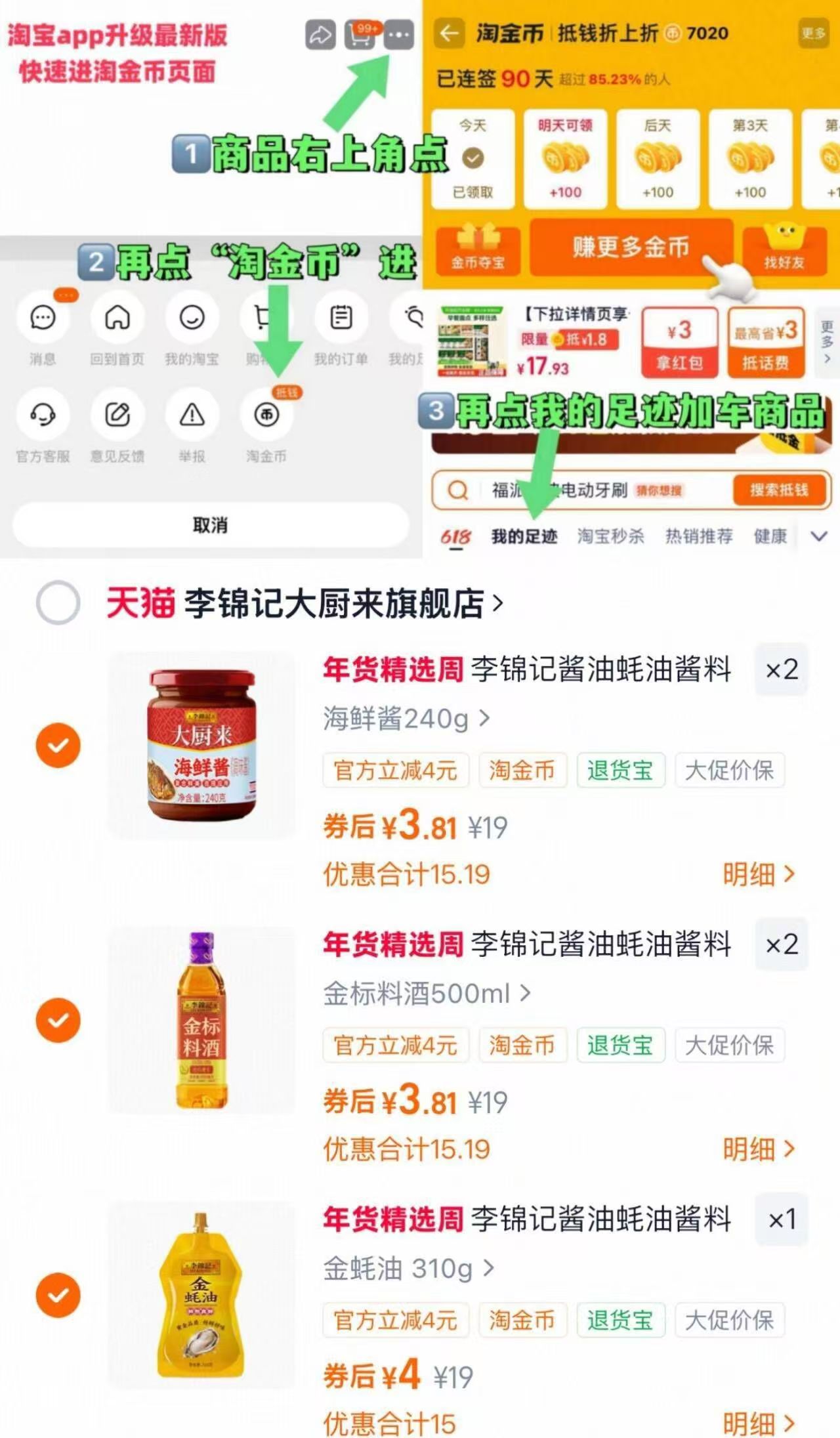Screen dimensions: 840x1438
Task: Select the 举报 report icon
Action: pos(191,415)
